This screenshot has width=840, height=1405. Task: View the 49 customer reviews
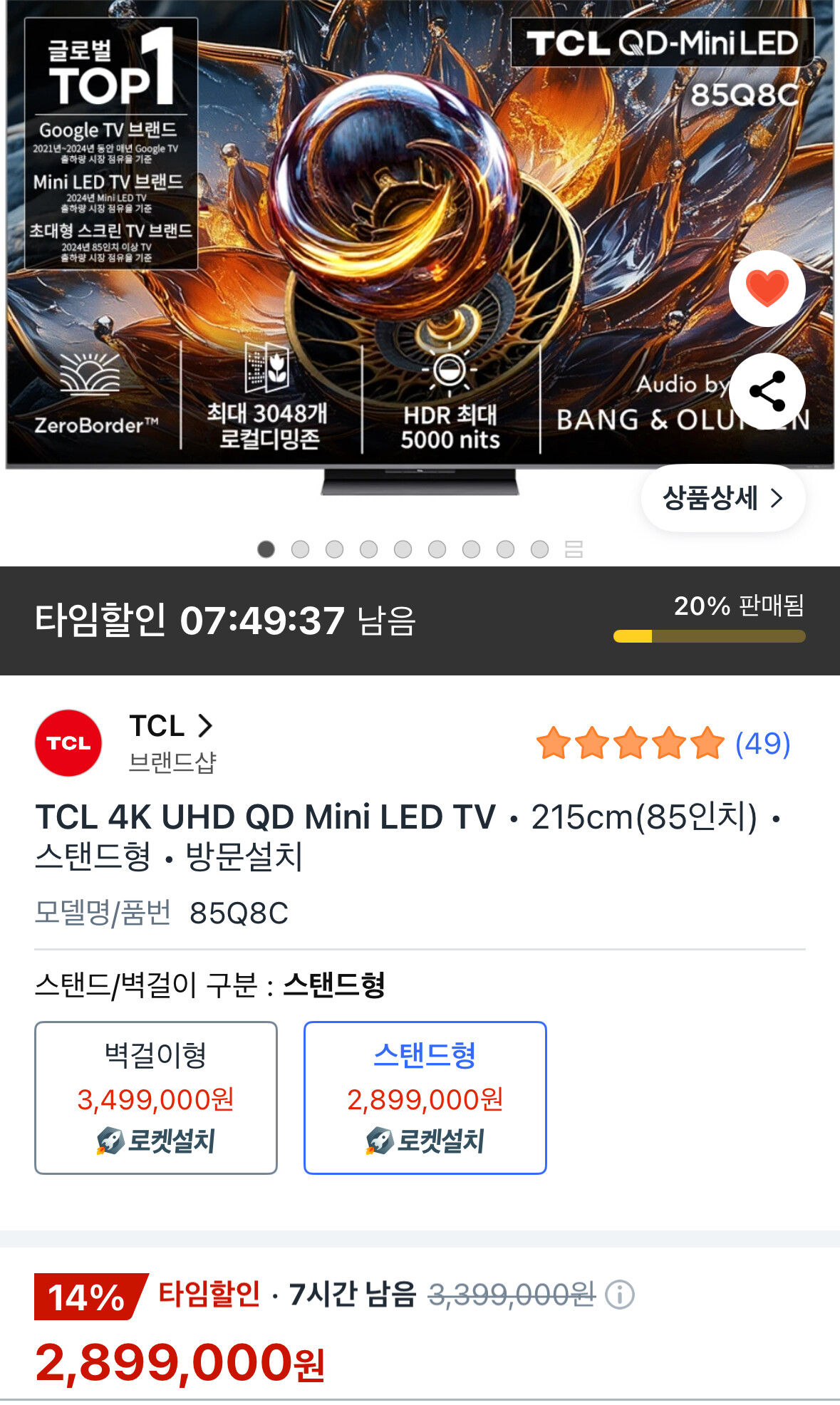pos(762,744)
